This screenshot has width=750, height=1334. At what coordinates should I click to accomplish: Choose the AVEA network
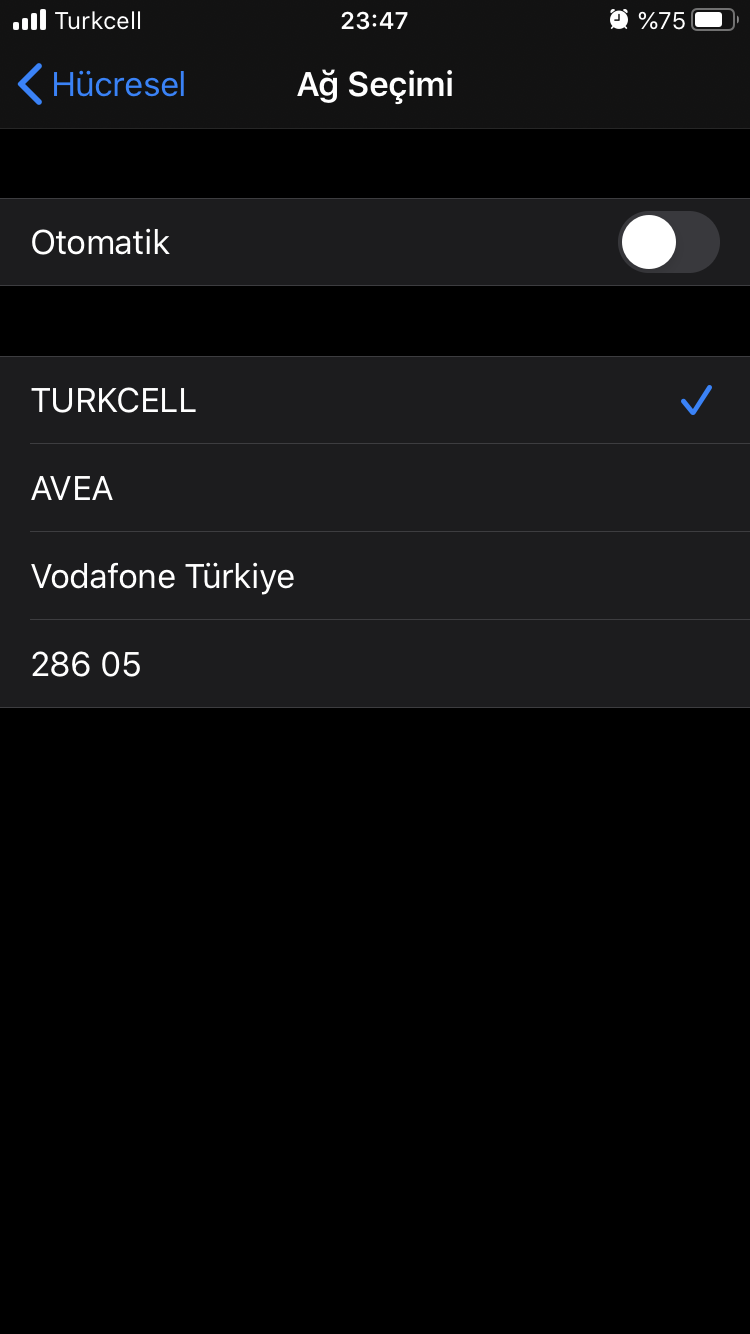pyautogui.click(x=374, y=488)
